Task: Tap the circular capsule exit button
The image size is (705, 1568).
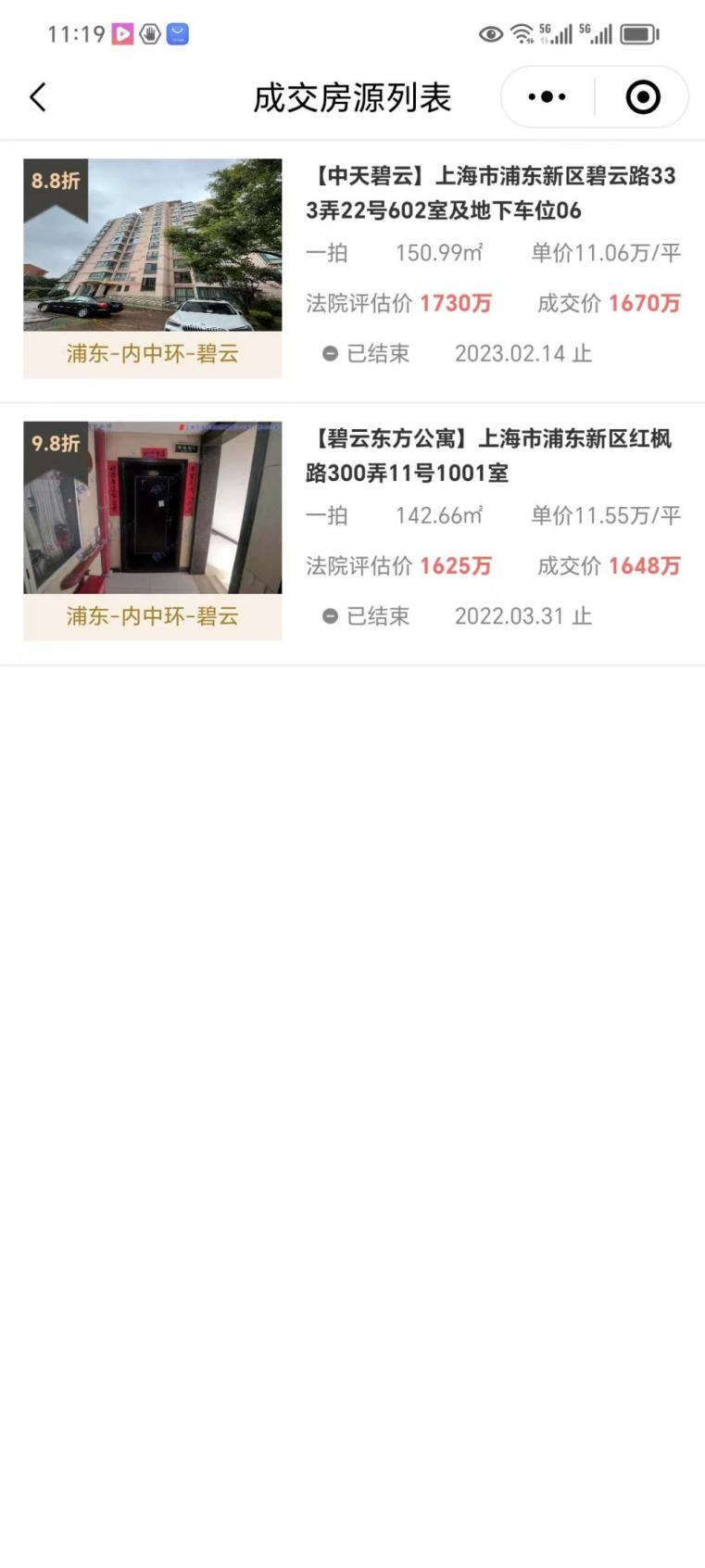Action: pyautogui.click(x=641, y=95)
